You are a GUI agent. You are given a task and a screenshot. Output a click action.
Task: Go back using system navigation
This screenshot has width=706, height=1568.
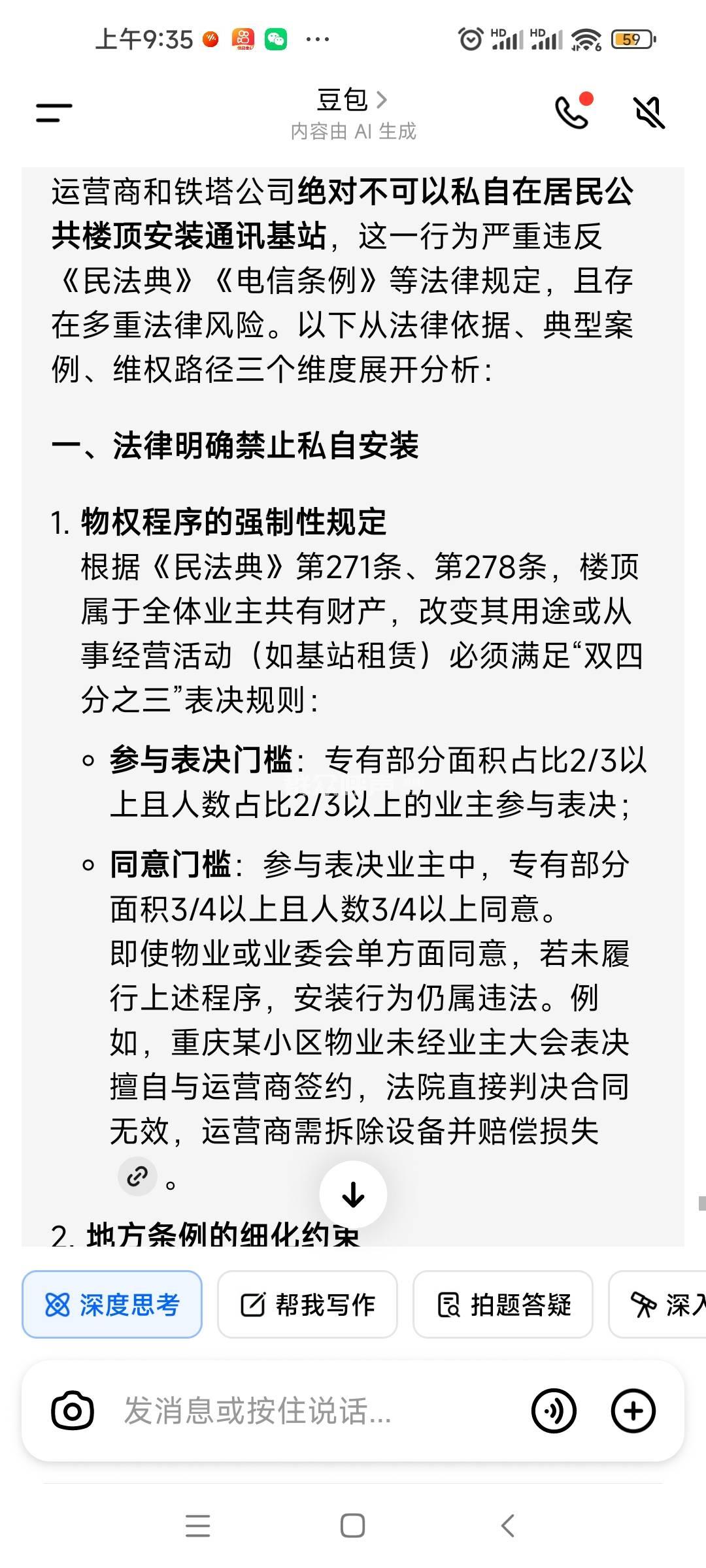coord(508,1526)
